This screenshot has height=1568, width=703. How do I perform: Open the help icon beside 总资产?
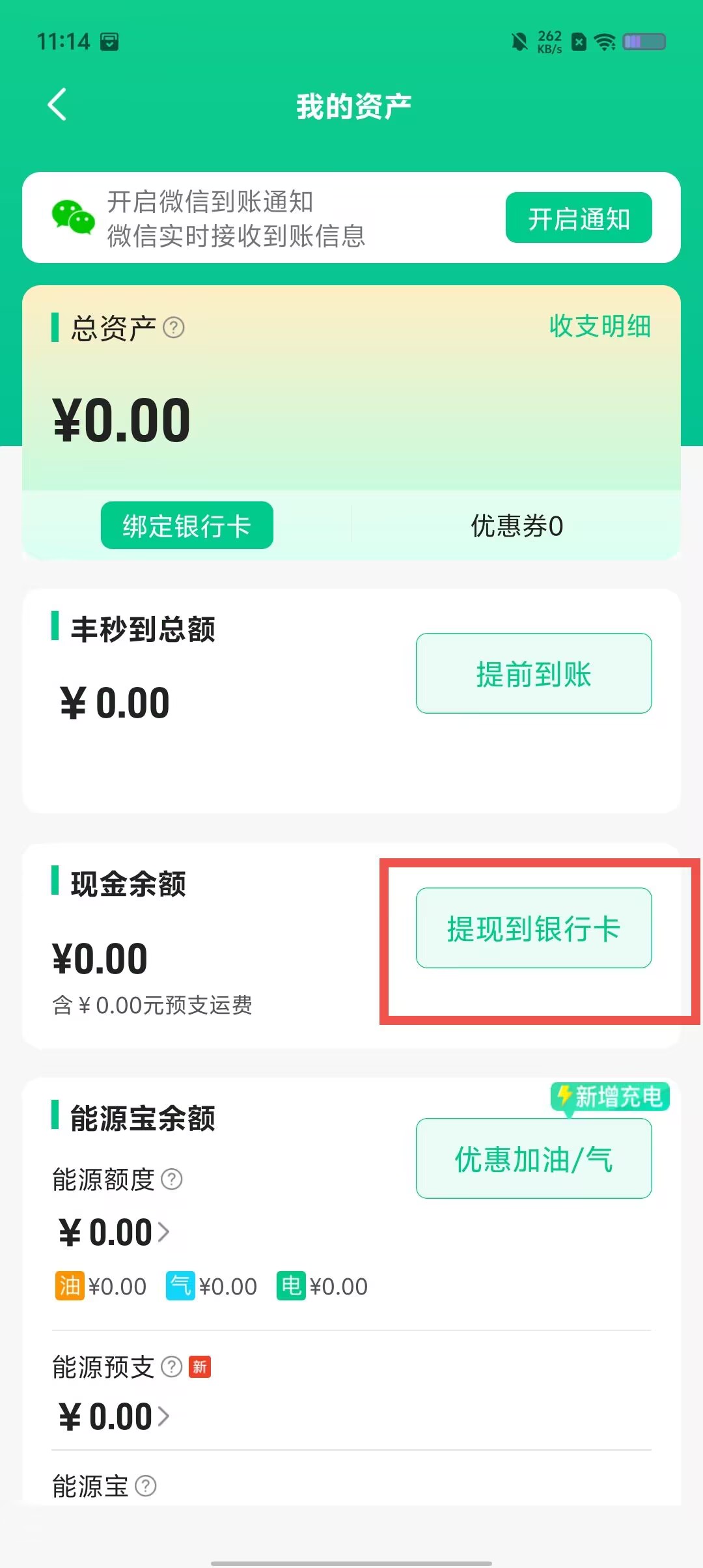(174, 327)
